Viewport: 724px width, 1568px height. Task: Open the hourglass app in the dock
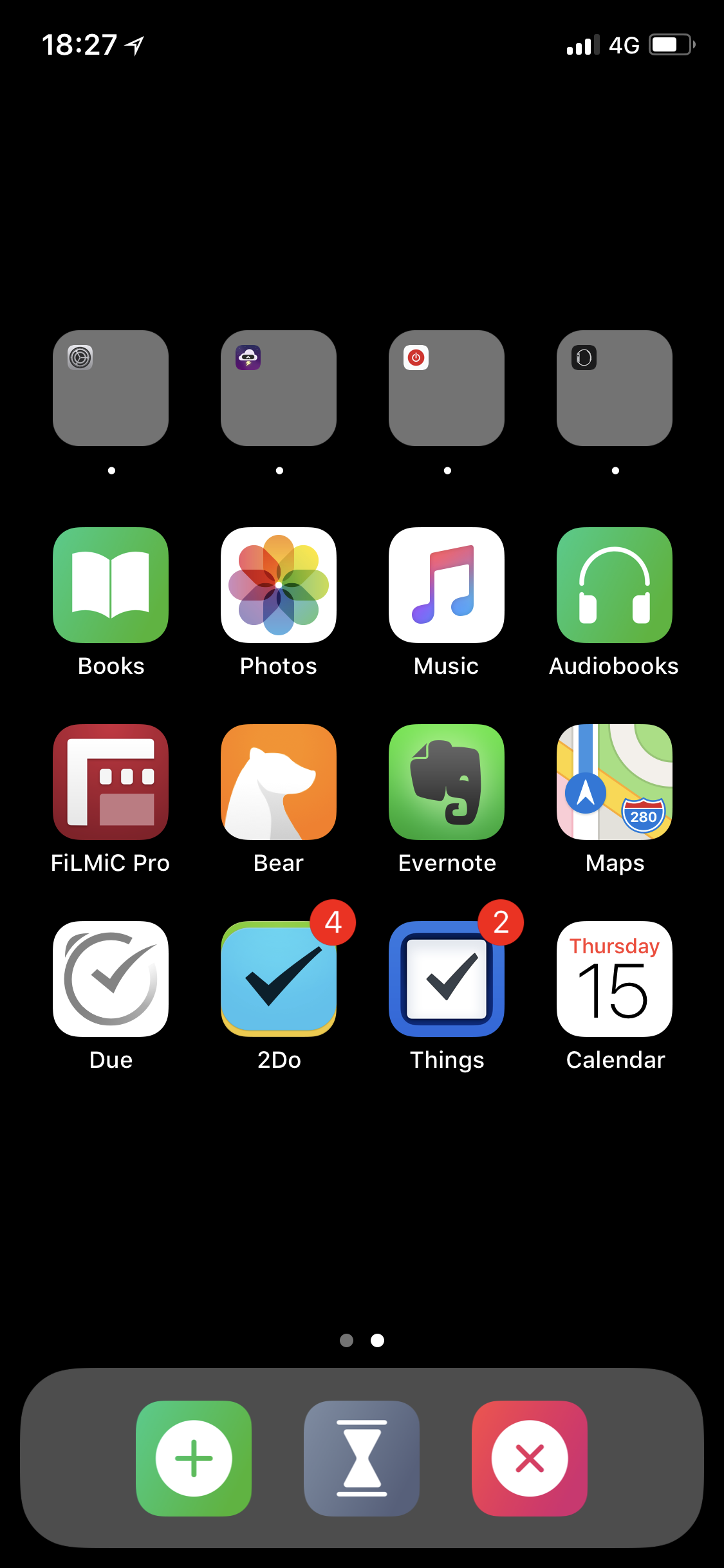point(362,1458)
